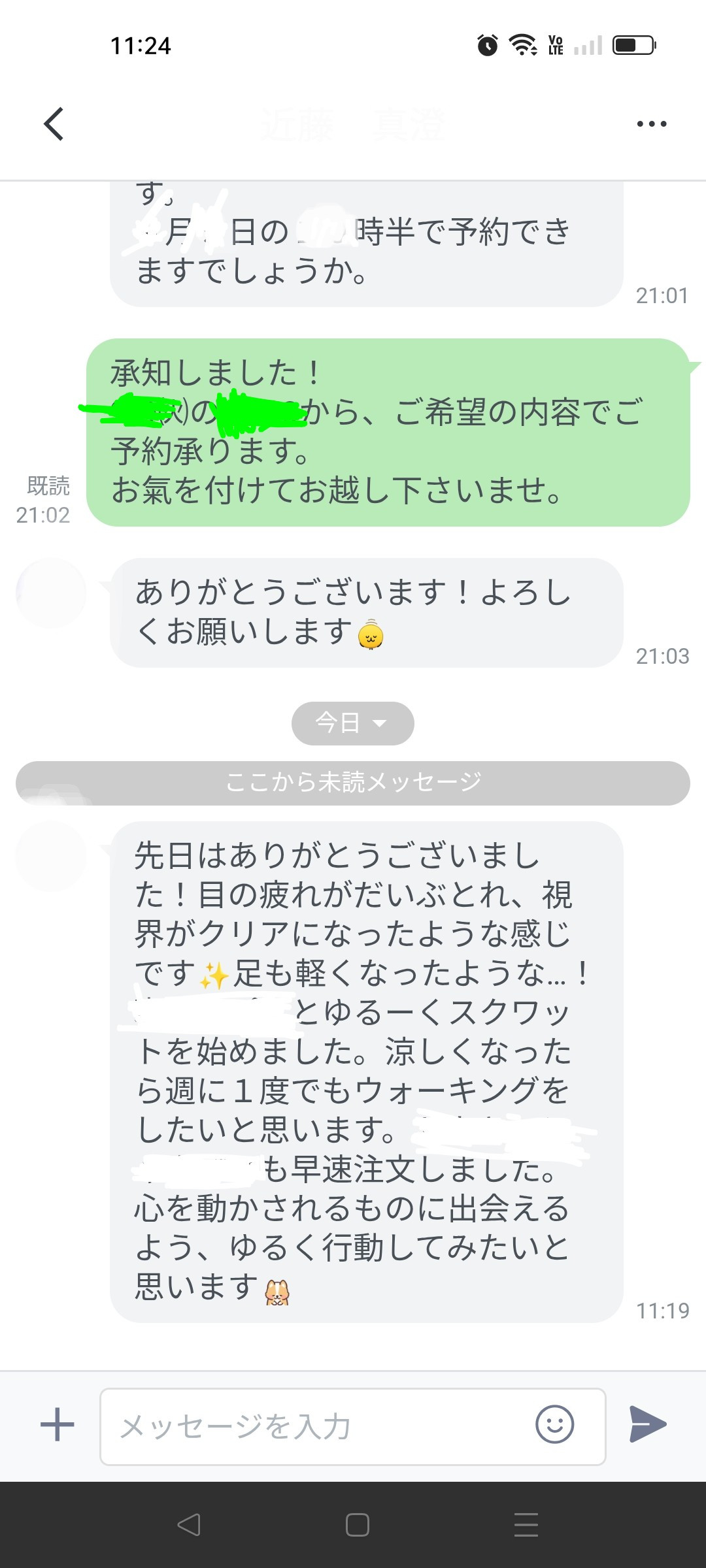Open the three-dot overflow menu
Viewport: 706px width, 1568px height.
pyautogui.click(x=652, y=123)
